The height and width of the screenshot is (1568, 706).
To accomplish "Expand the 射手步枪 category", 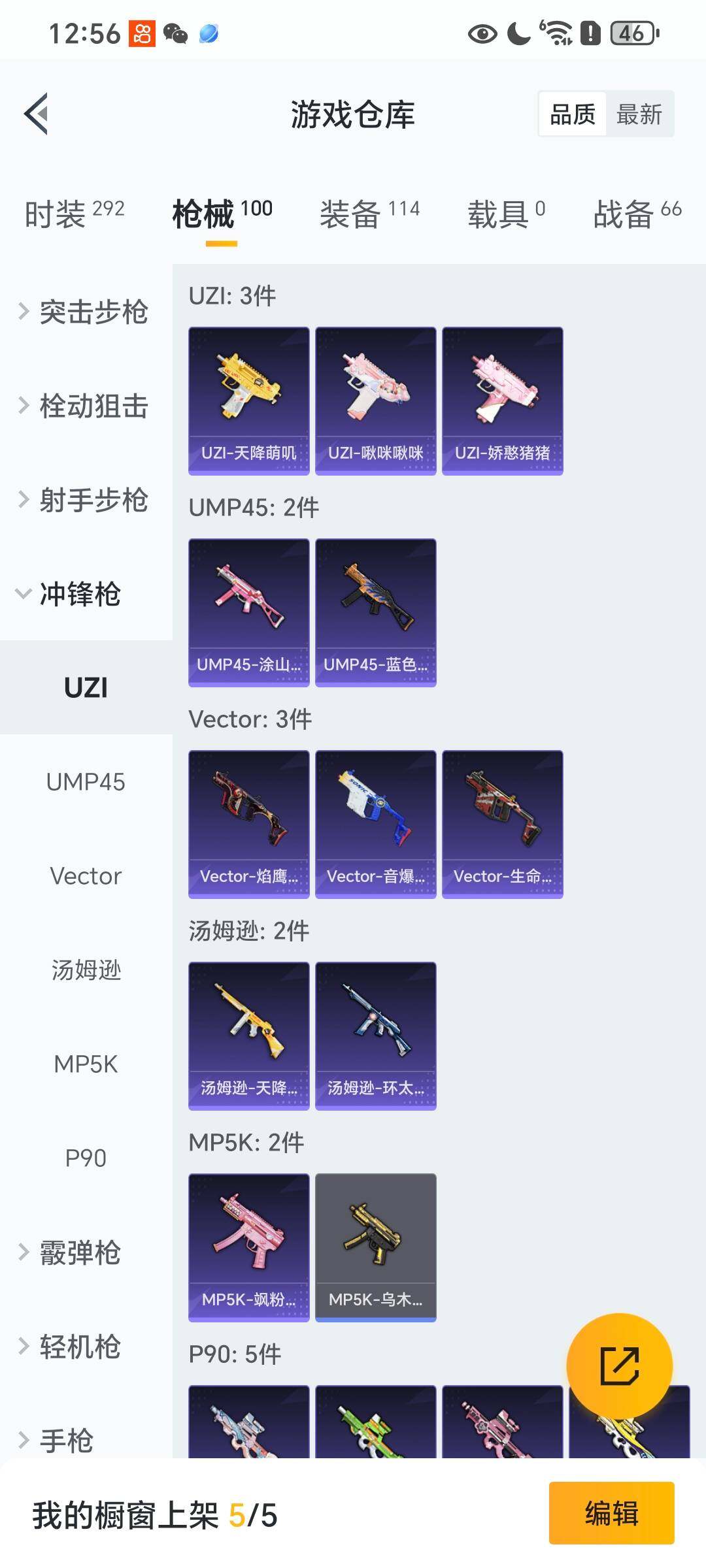I will point(85,500).
